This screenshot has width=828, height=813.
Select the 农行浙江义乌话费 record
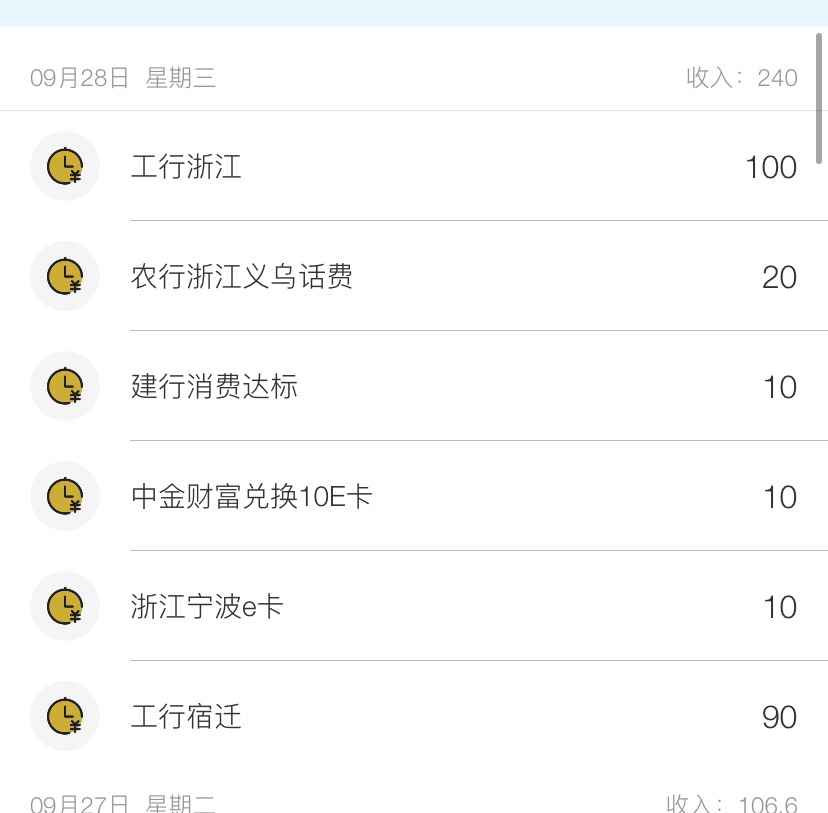(x=414, y=276)
